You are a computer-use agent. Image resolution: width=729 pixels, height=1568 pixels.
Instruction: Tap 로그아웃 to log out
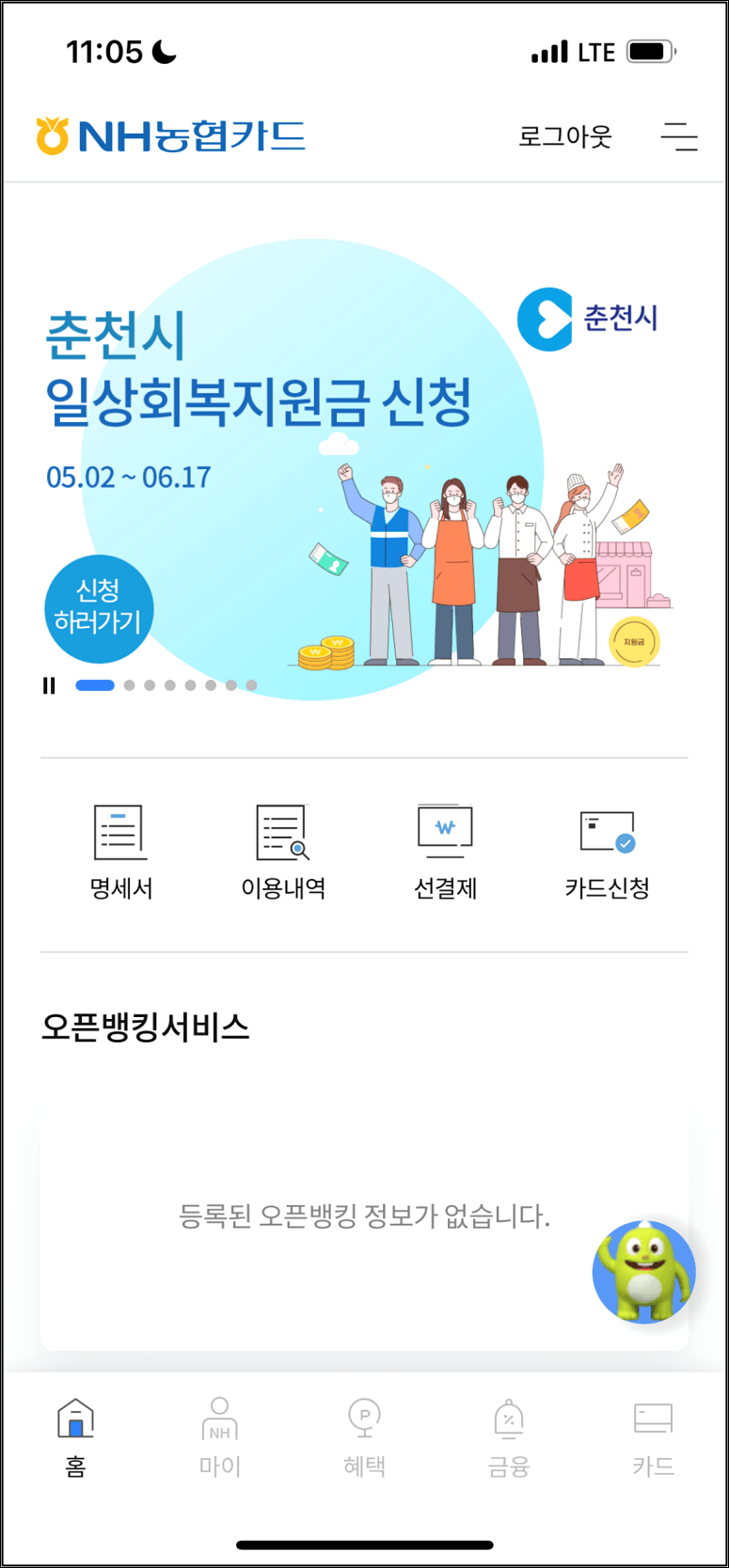[564, 136]
